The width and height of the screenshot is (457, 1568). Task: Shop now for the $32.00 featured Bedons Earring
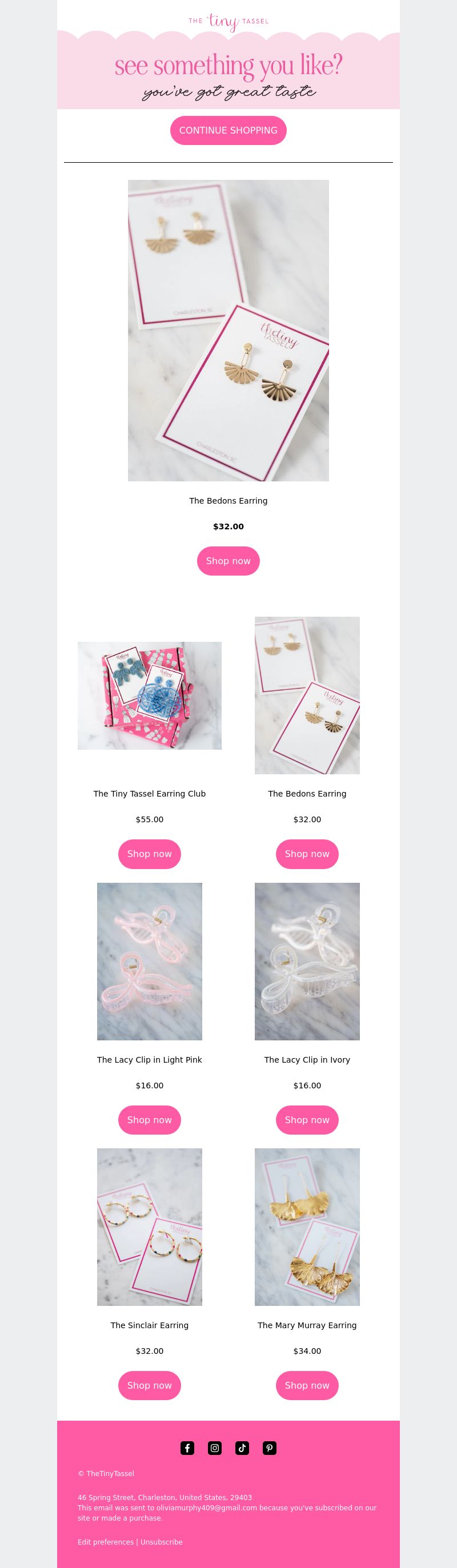[x=228, y=561]
